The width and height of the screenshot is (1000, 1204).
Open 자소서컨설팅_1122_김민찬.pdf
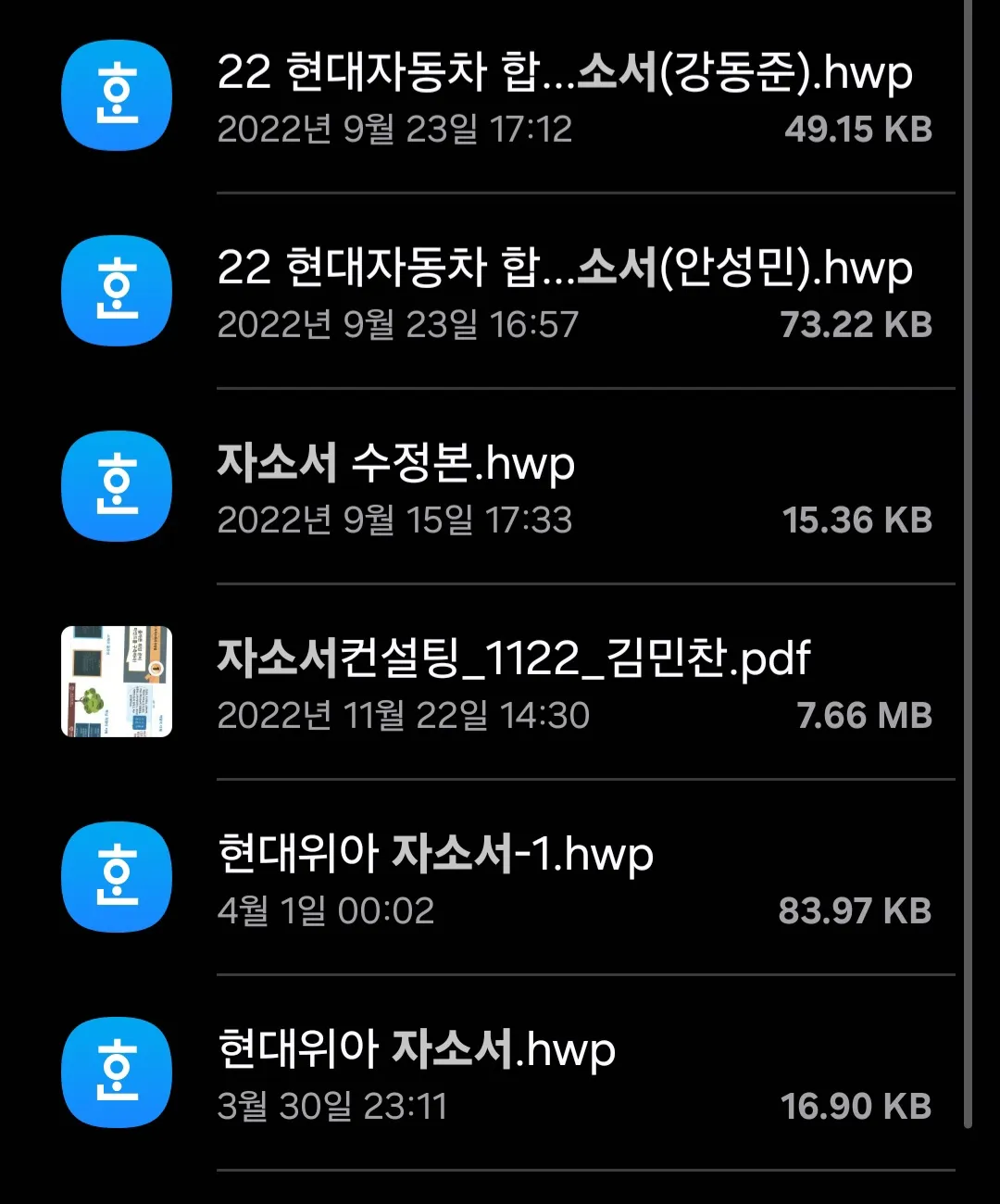tap(514, 658)
